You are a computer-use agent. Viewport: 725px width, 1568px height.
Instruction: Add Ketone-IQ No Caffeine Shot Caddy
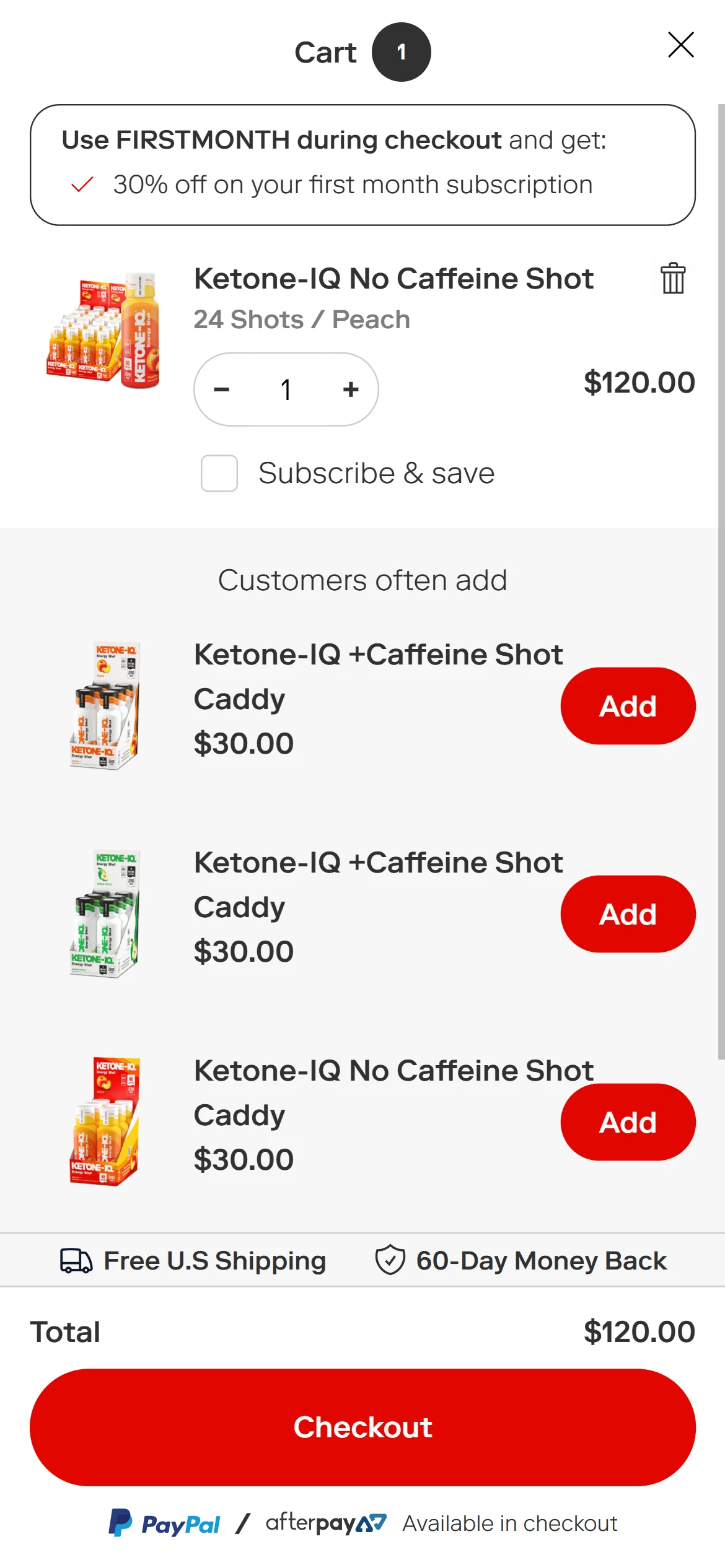(x=627, y=1122)
